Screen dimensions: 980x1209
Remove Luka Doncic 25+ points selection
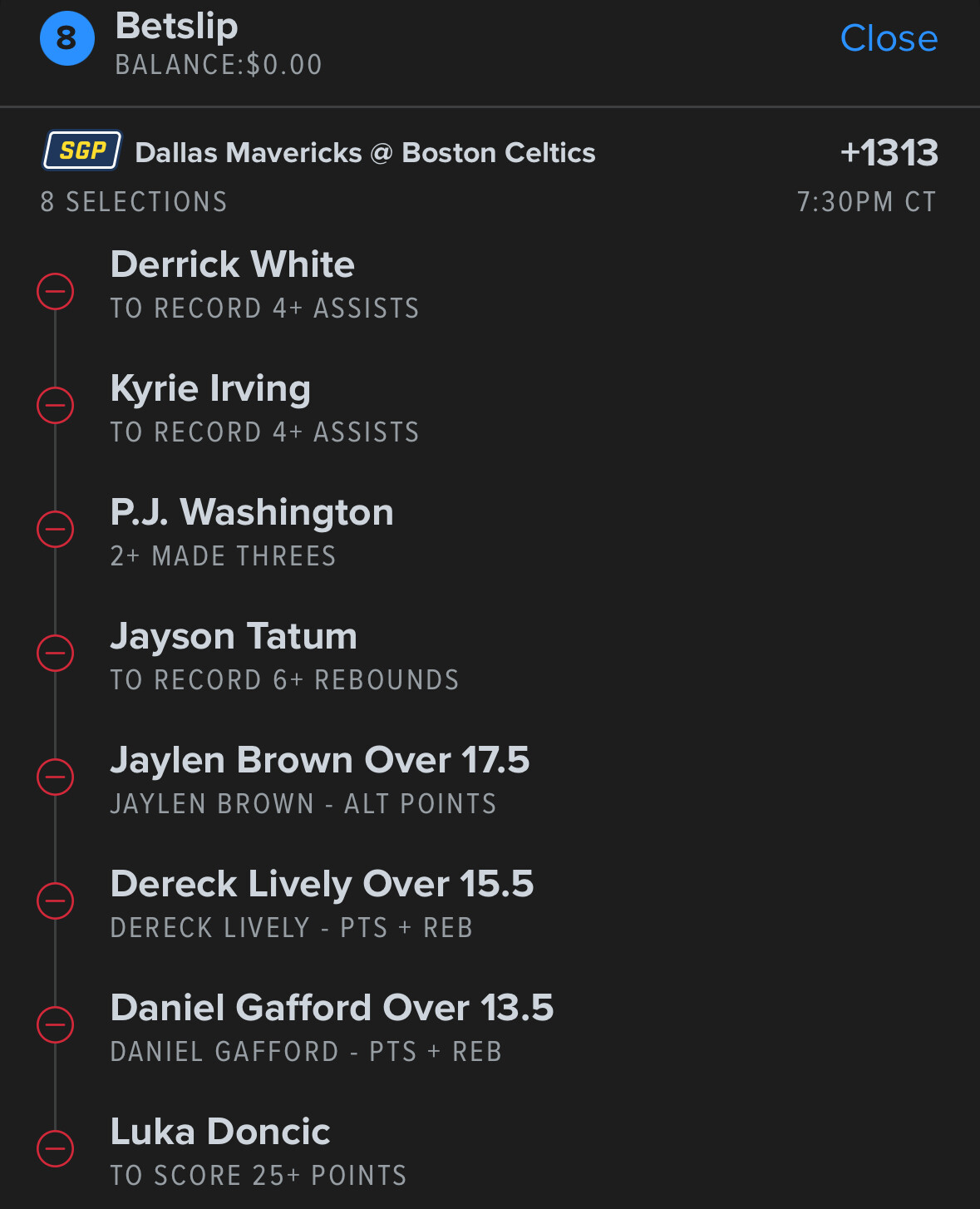coord(56,1148)
